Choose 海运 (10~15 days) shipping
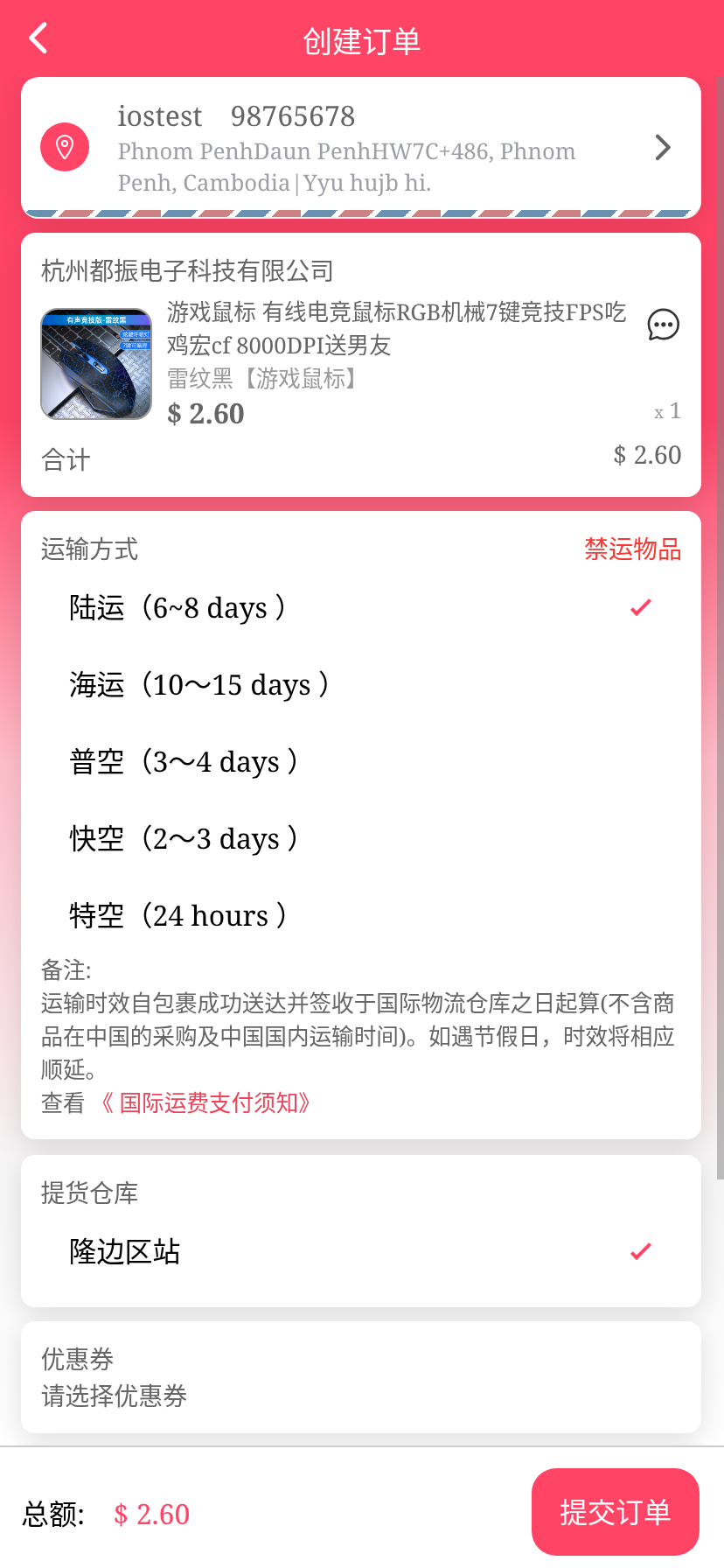The width and height of the screenshot is (724, 1568). (360, 685)
